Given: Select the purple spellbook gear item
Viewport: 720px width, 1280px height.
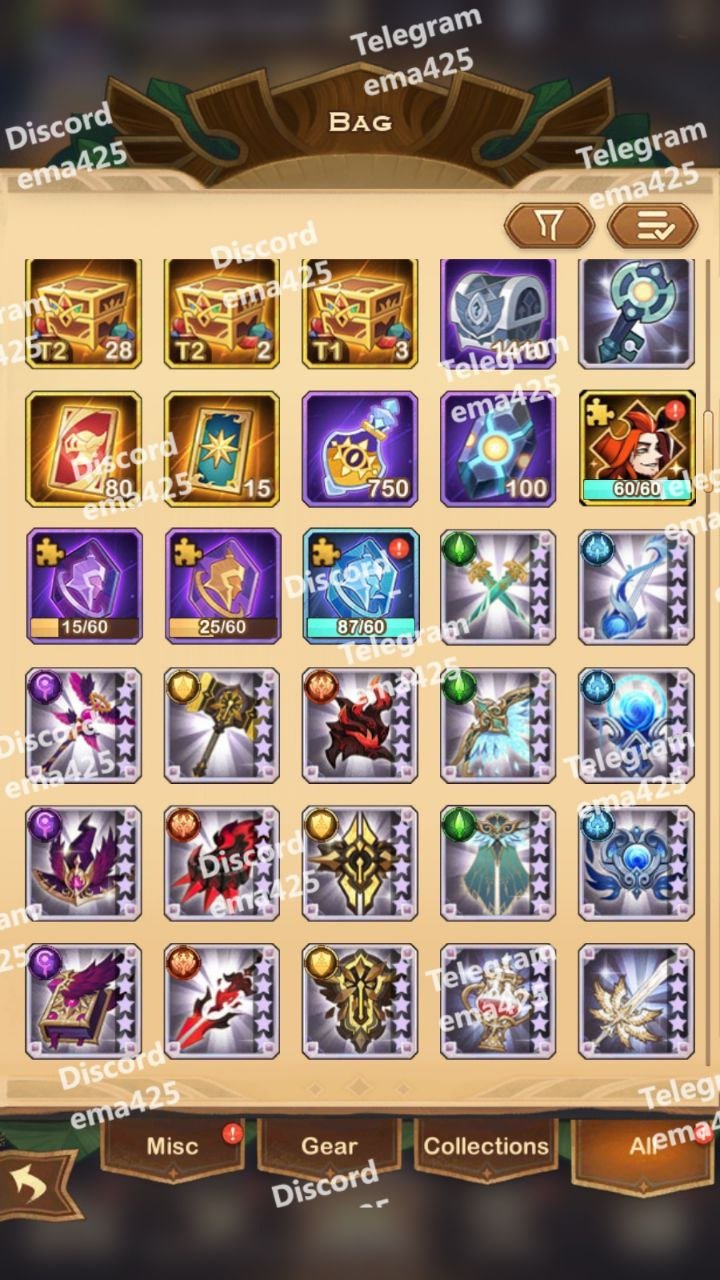Looking at the screenshot, I should pos(83,1001).
